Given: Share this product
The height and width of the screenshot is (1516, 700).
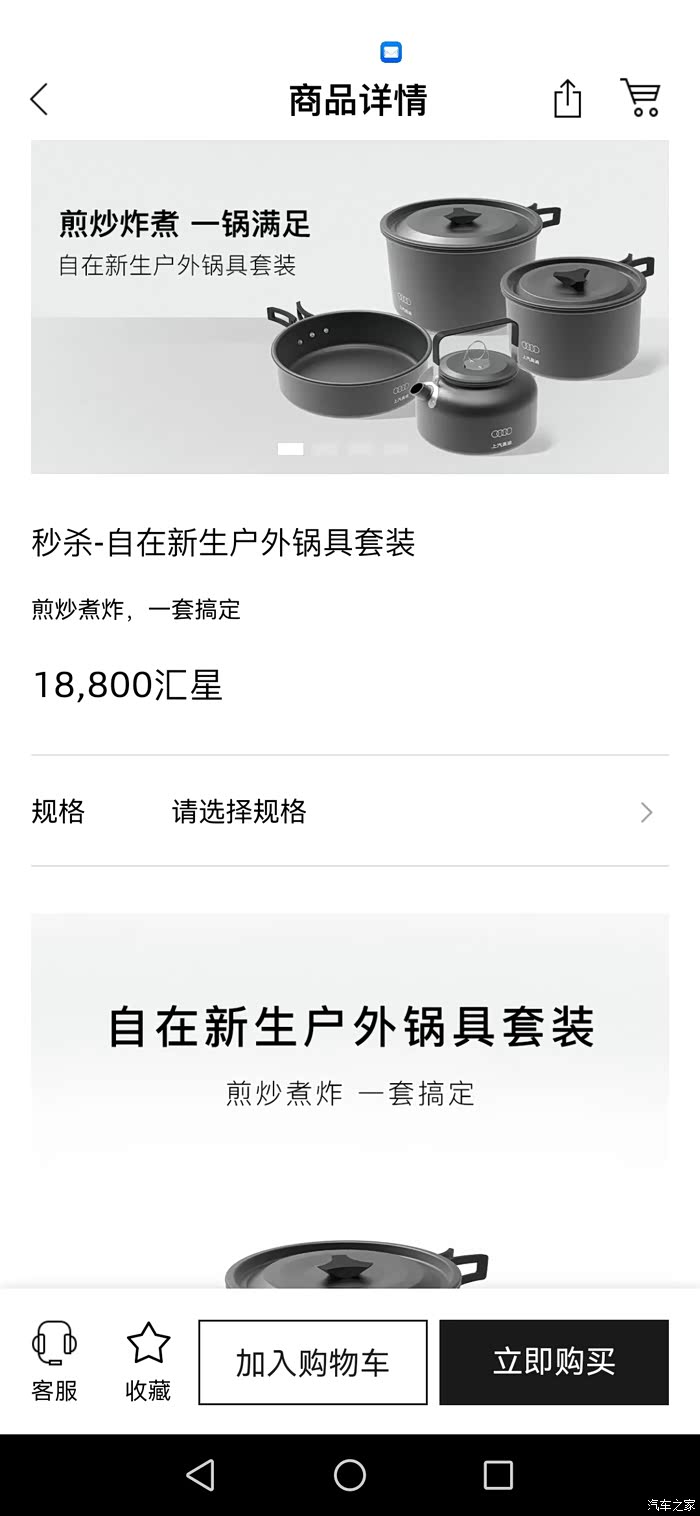Looking at the screenshot, I should tap(567, 99).
